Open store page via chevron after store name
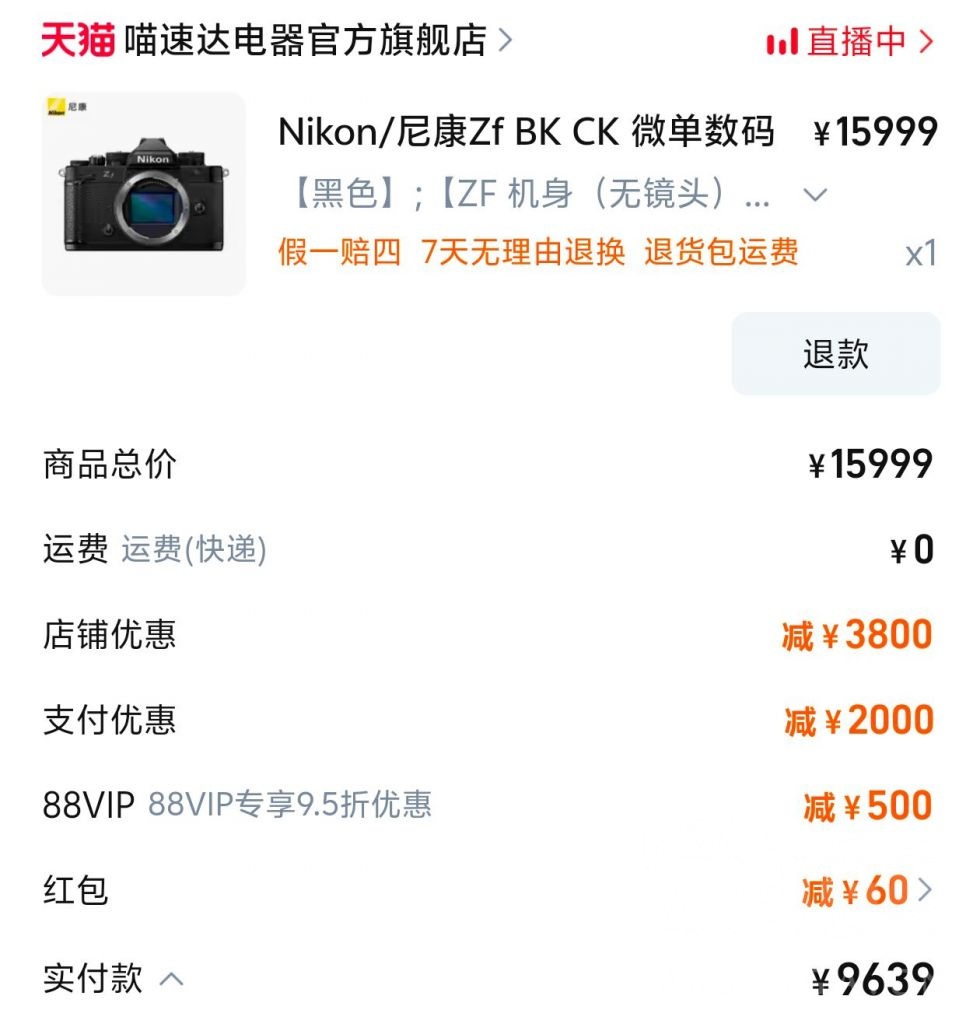The image size is (980, 1024). click(x=506, y=41)
